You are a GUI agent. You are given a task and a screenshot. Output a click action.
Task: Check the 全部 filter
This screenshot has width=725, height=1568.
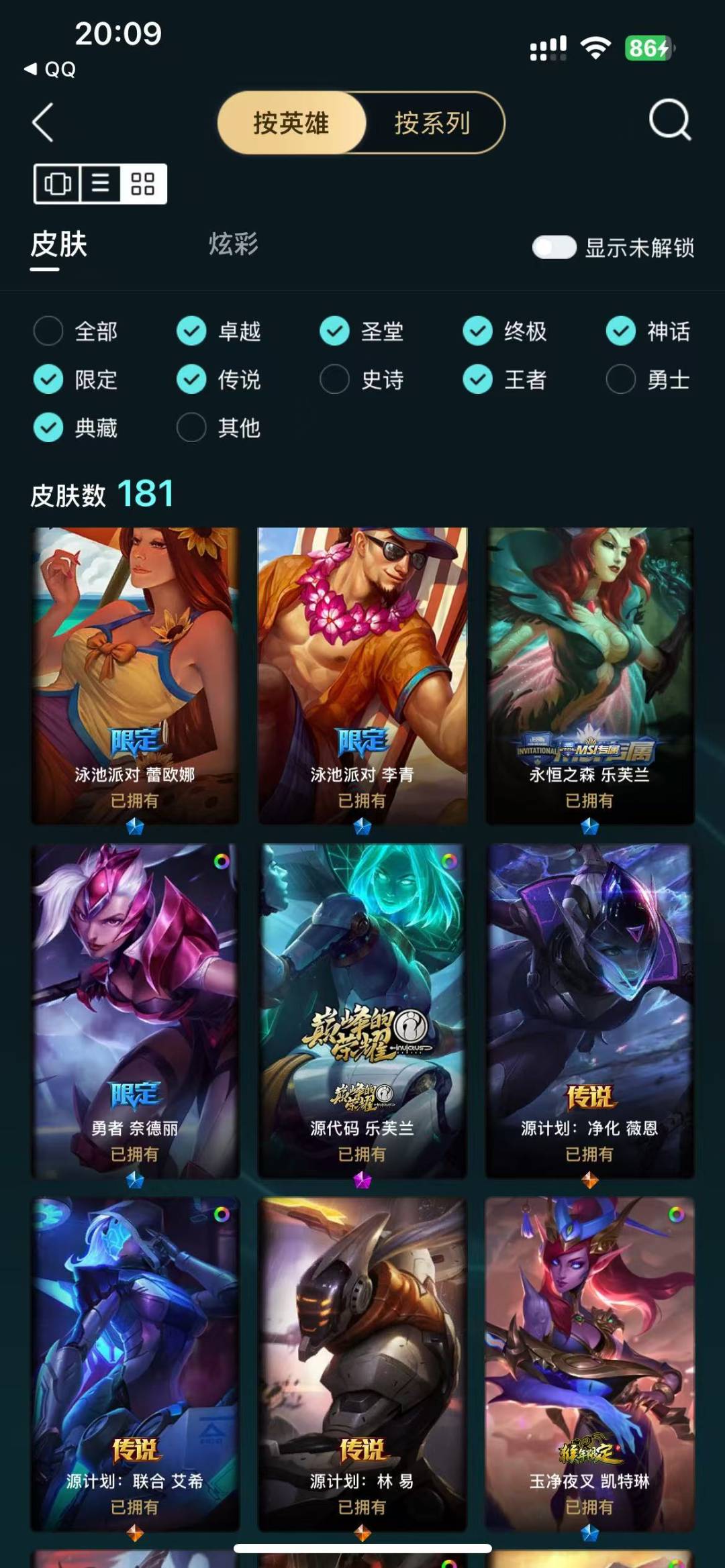[x=75, y=331]
